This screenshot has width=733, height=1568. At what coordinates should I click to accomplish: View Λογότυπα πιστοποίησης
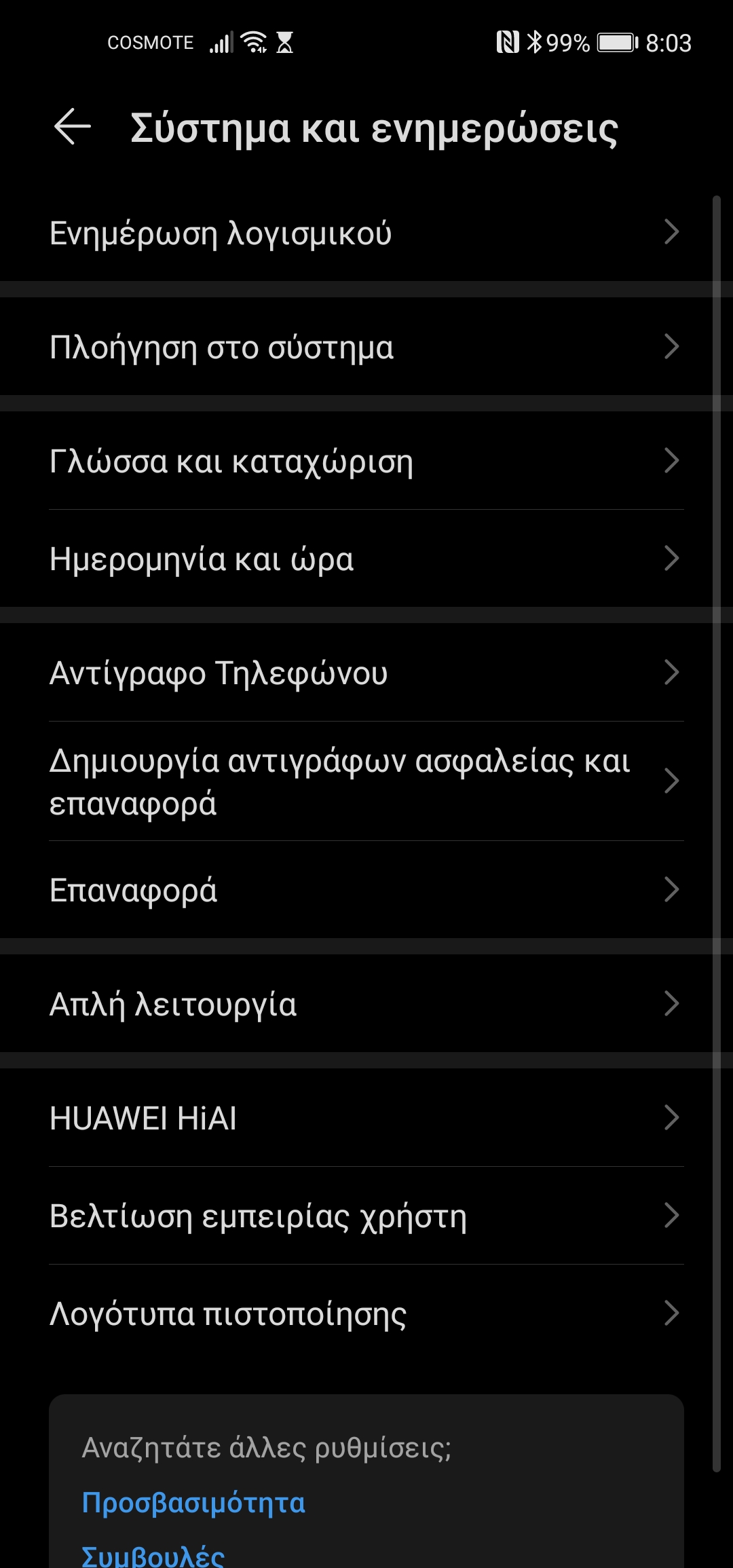point(366,1313)
